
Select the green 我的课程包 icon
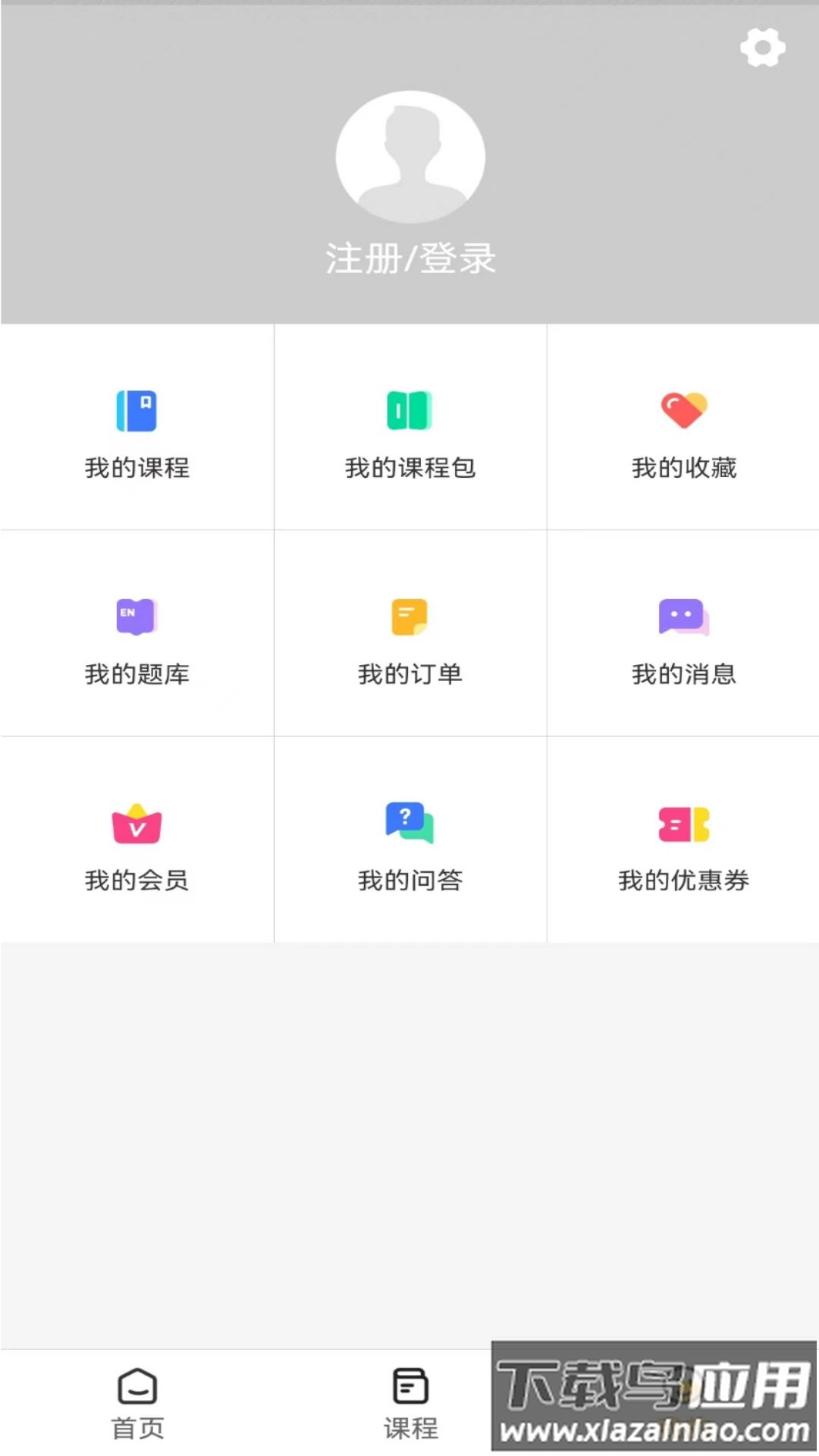coord(409,410)
